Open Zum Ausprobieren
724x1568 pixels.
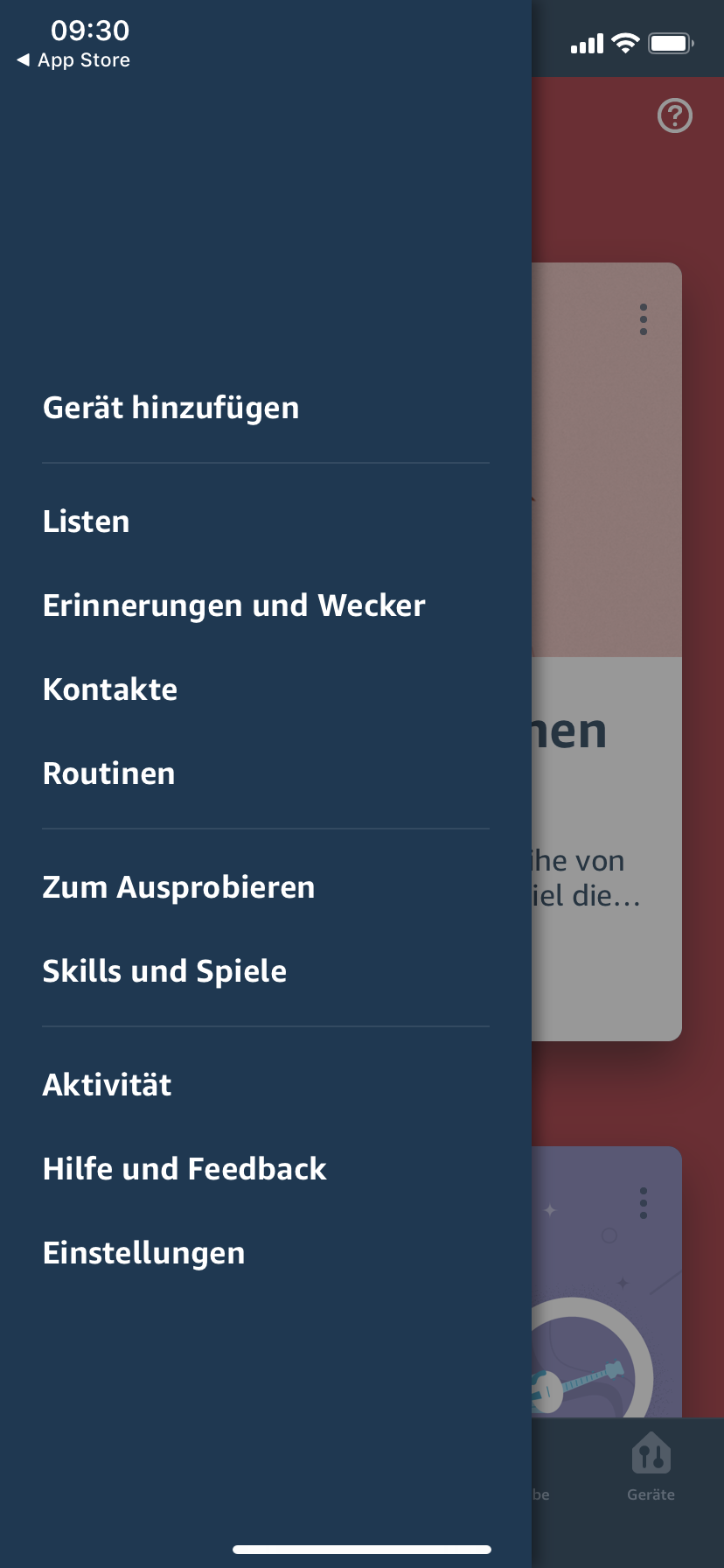point(178,888)
